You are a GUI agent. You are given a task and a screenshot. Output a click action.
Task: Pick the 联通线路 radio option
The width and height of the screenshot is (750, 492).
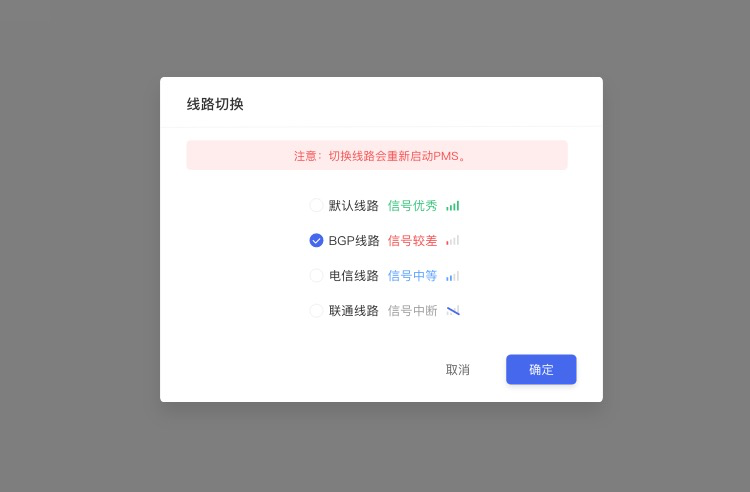point(316,310)
